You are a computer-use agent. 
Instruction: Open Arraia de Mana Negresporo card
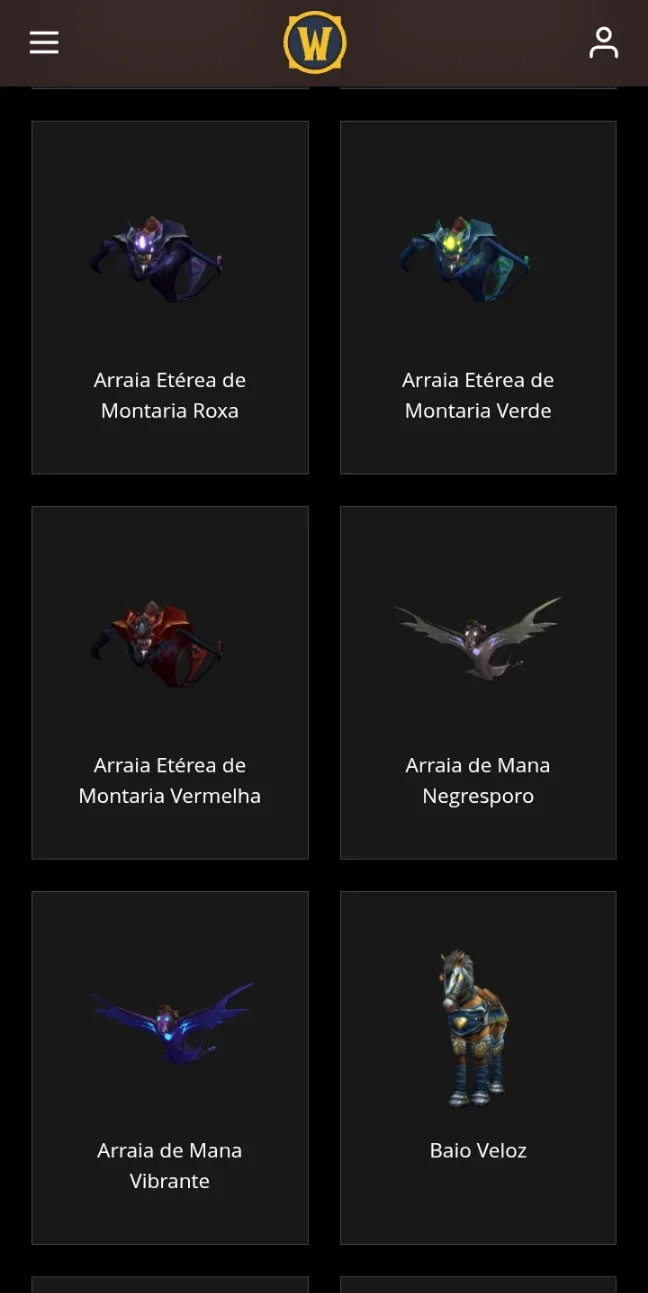tap(478, 683)
